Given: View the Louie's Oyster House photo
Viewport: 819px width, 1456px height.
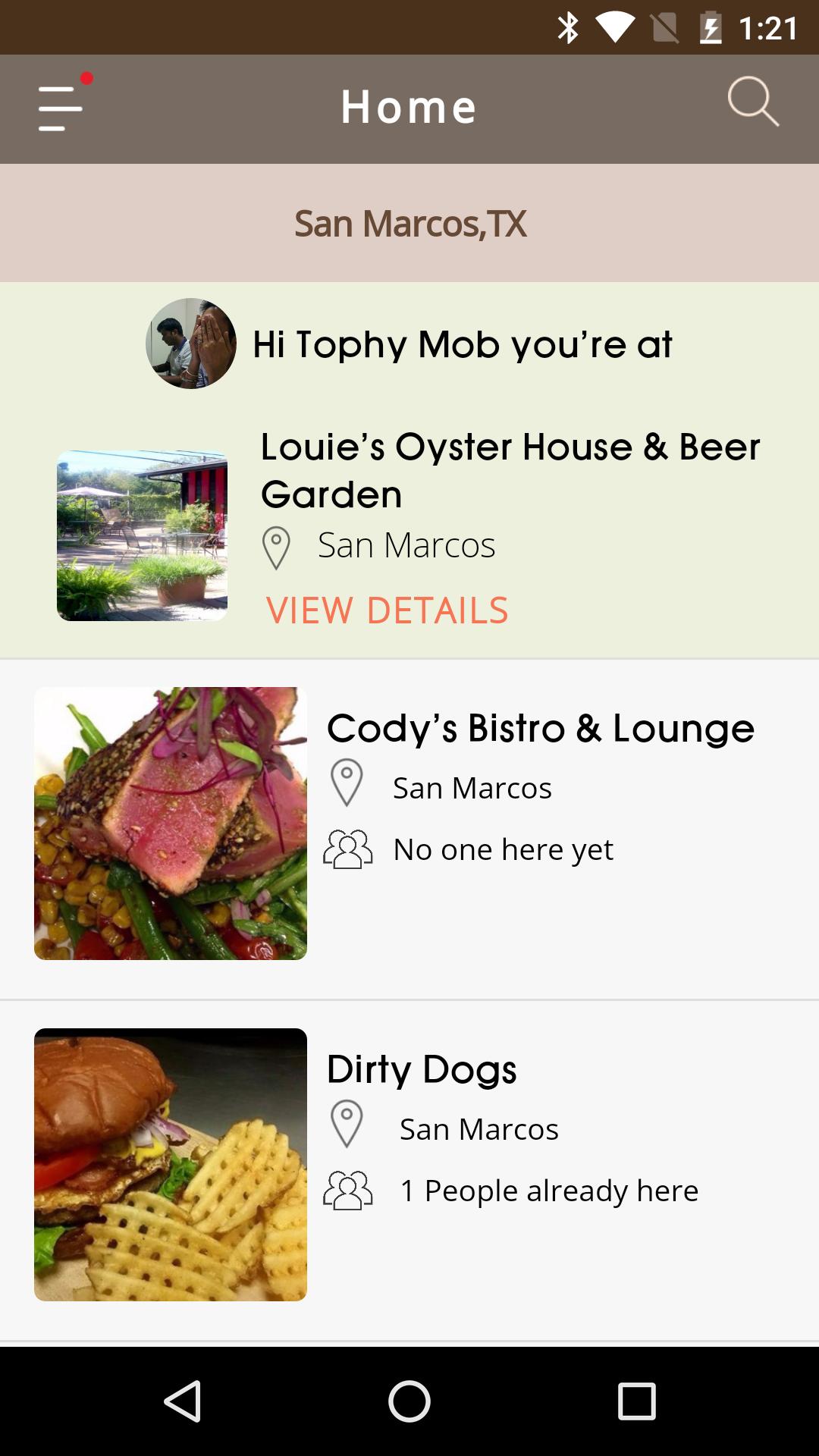Looking at the screenshot, I should [143, 535].
